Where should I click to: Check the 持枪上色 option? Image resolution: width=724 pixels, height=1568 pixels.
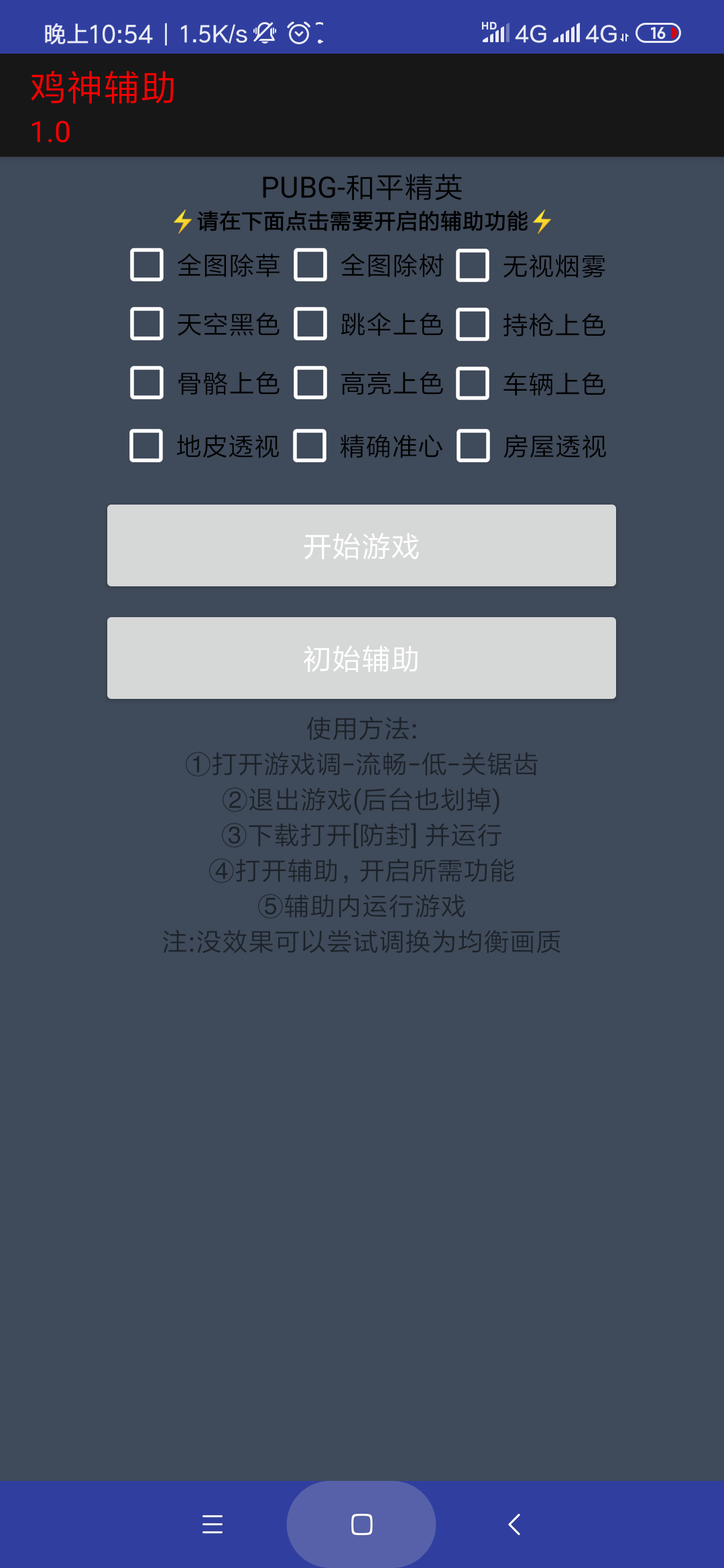(473, 325)
